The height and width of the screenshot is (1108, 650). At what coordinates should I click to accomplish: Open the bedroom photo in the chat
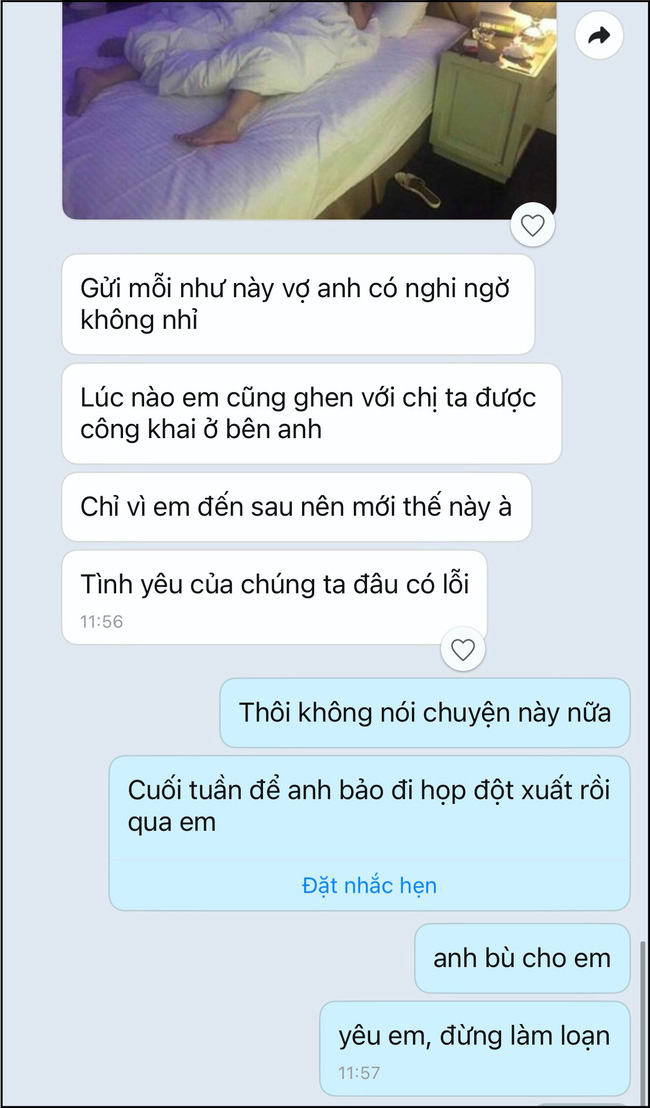(x=308, y=105)
